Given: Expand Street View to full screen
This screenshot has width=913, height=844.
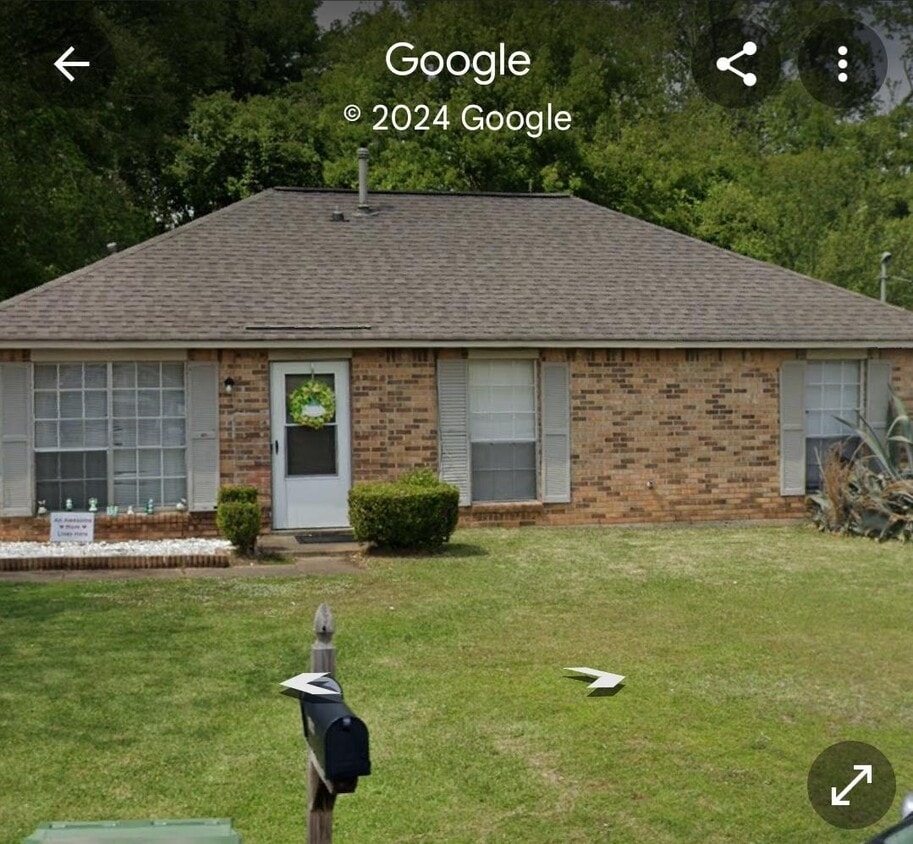Looking at the screenshot, I should point(851,785).
